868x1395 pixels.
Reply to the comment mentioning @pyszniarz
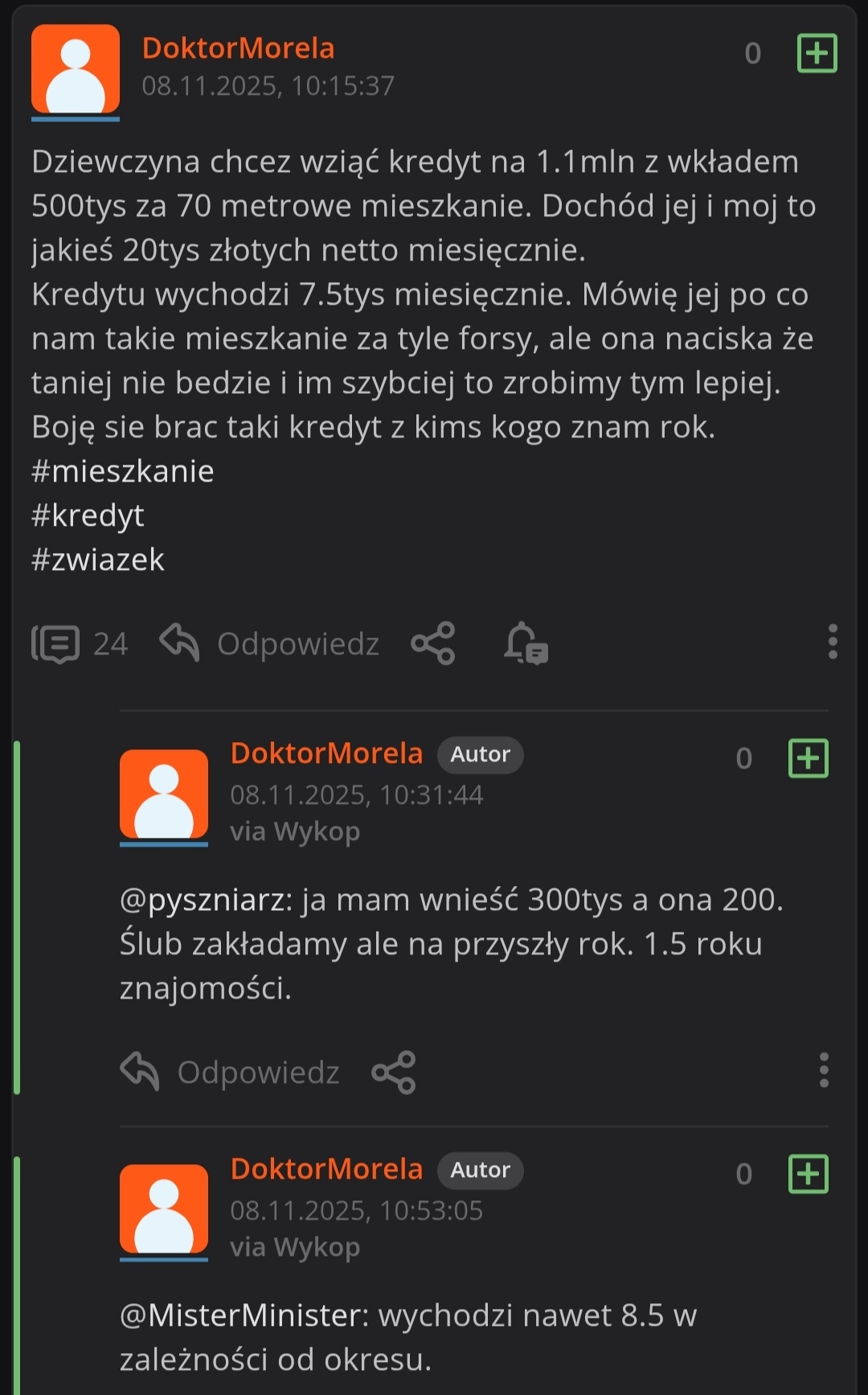pyautogui.click(x=230, y=1072)
